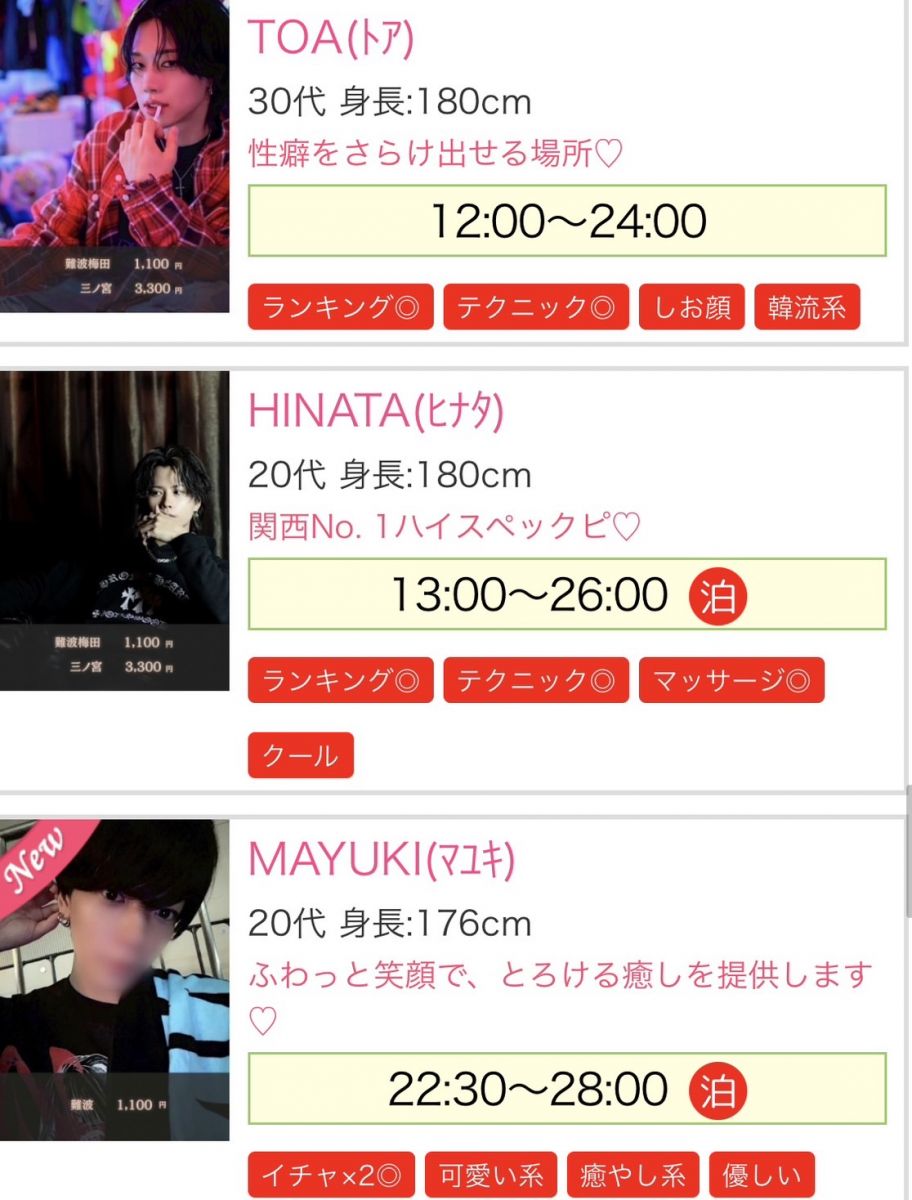Open TOA's profile photo
This screenshot has width=912, height=1200.
(x=114, y=150)
